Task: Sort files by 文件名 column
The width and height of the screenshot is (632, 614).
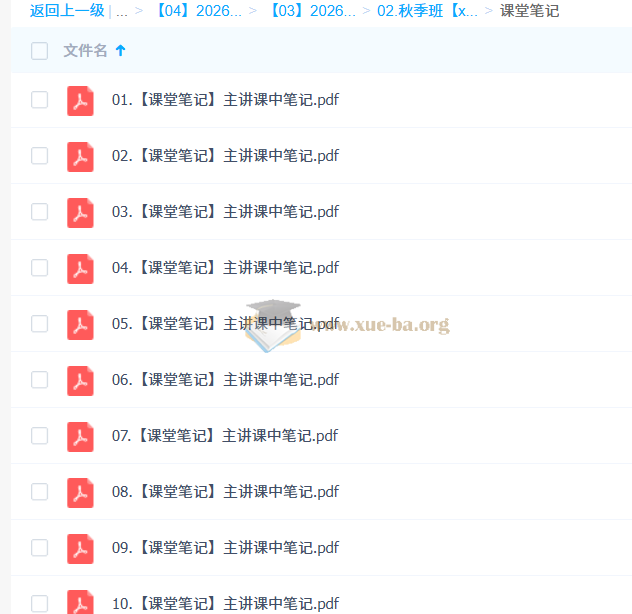Action: (x=86, y=51)
